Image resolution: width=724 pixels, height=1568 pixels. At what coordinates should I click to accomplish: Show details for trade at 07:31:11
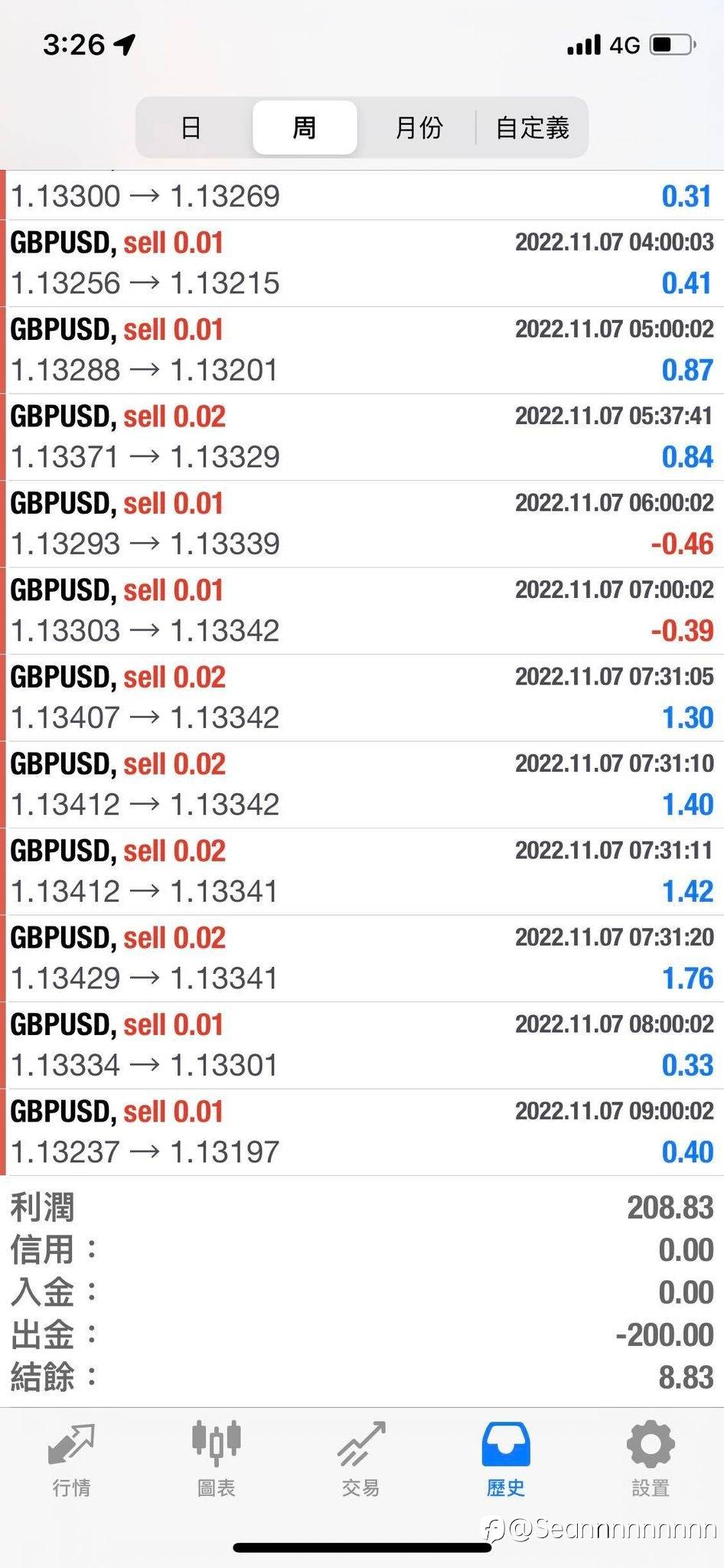tap(362, 871)
